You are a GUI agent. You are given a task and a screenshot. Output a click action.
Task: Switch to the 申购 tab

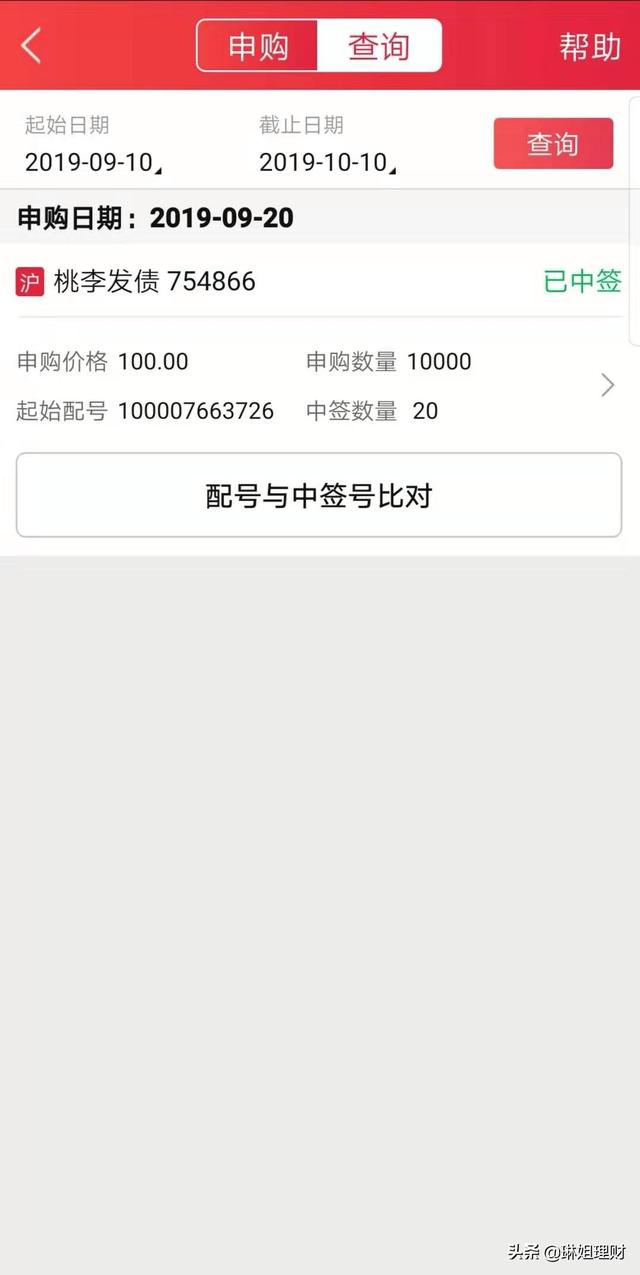(x=258, y=46)
